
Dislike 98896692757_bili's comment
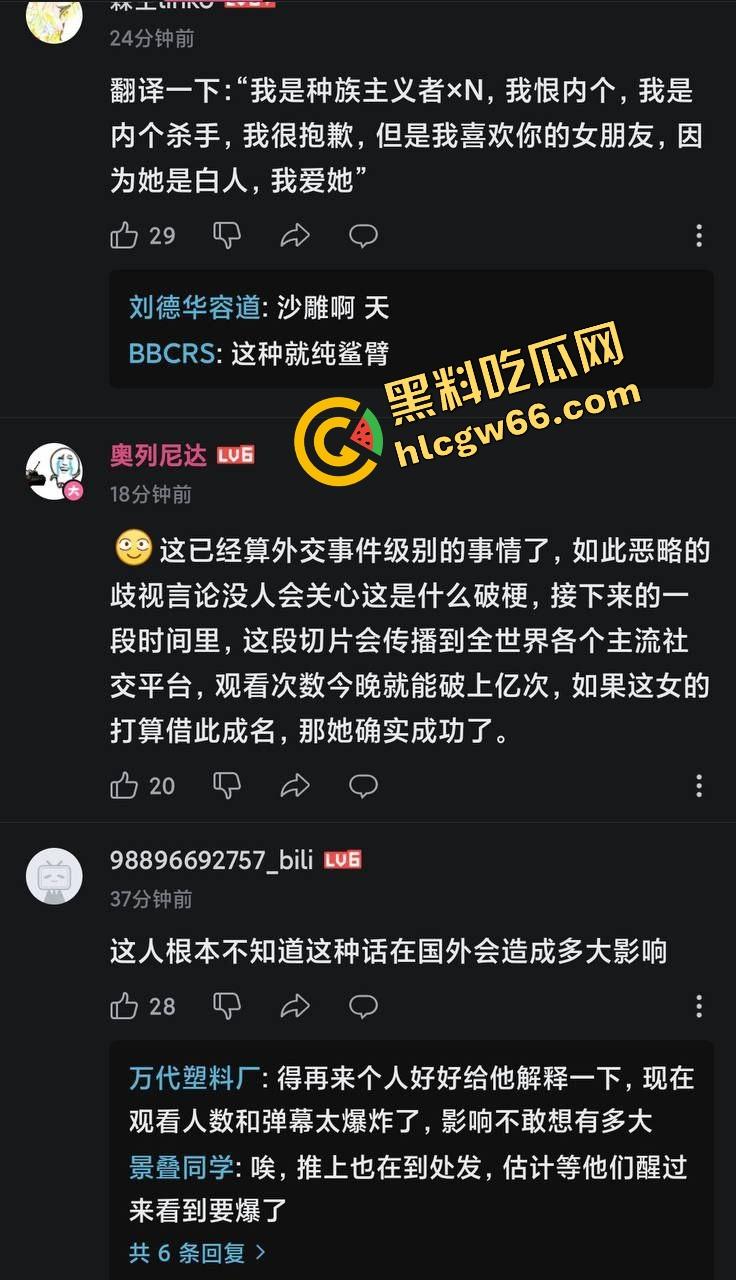tap(227, 1006)
